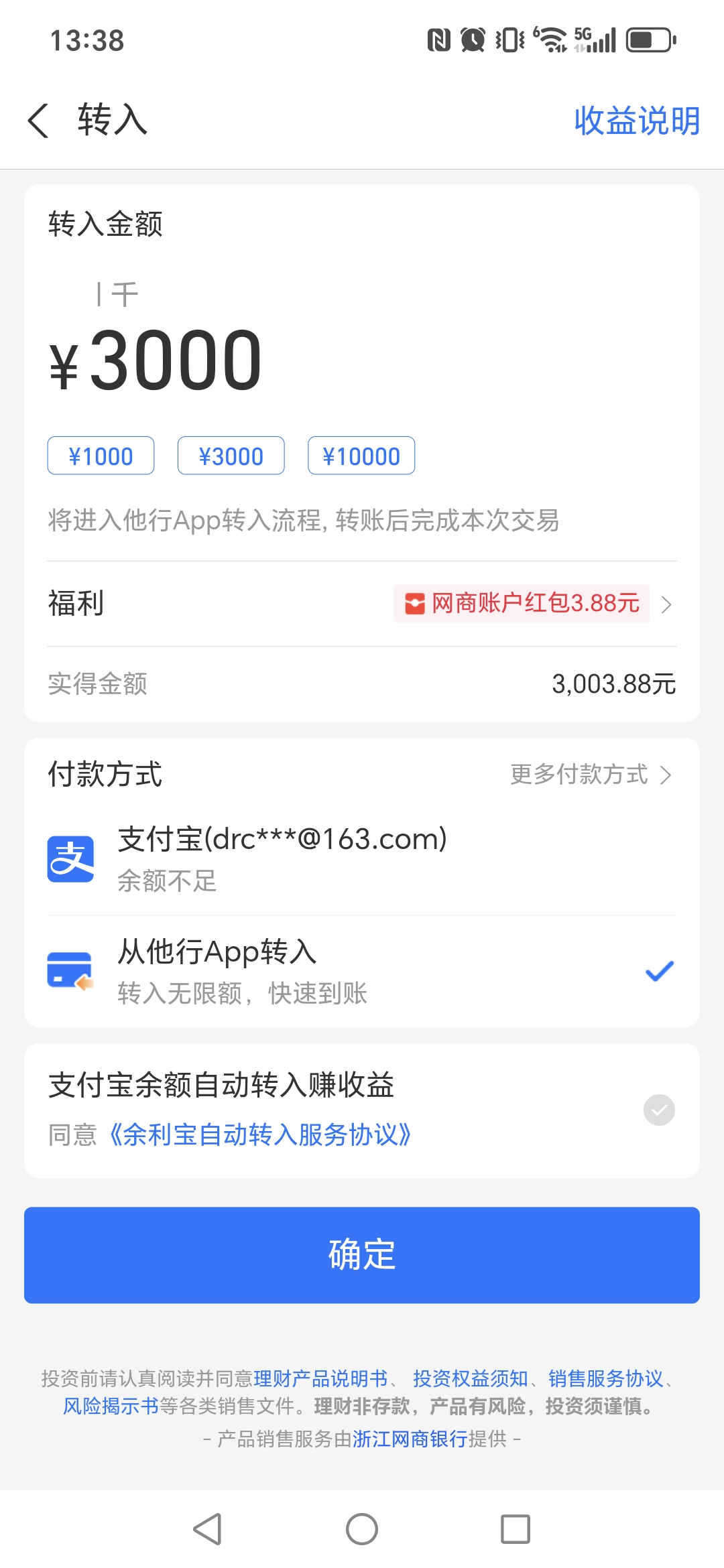Open 《余利宝自动转入服务协议》 link

tap(260, 1135)
